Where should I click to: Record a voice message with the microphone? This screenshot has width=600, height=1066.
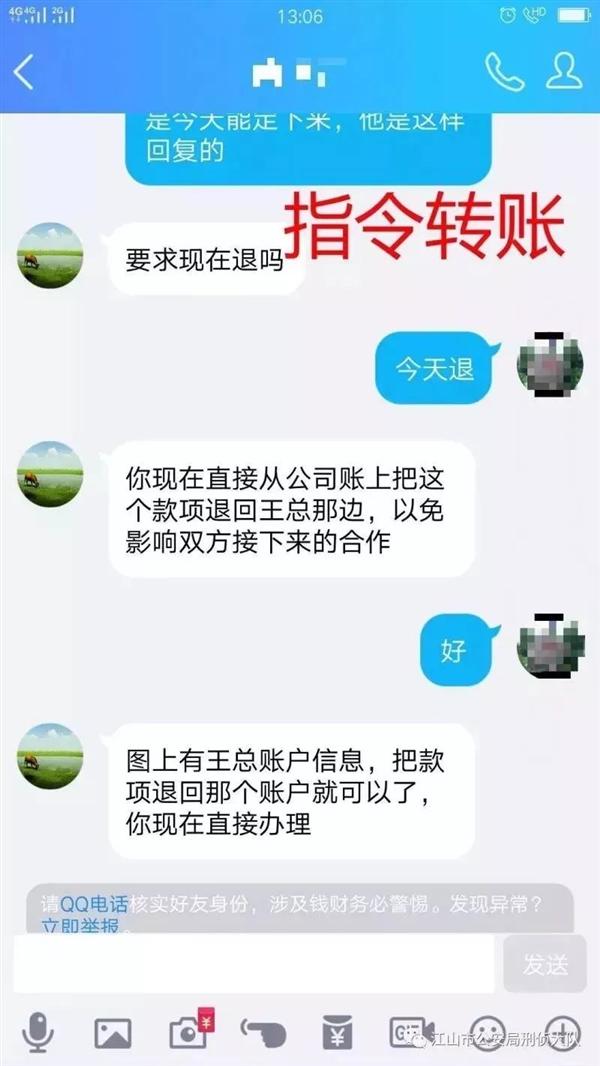pos(38,1032)
